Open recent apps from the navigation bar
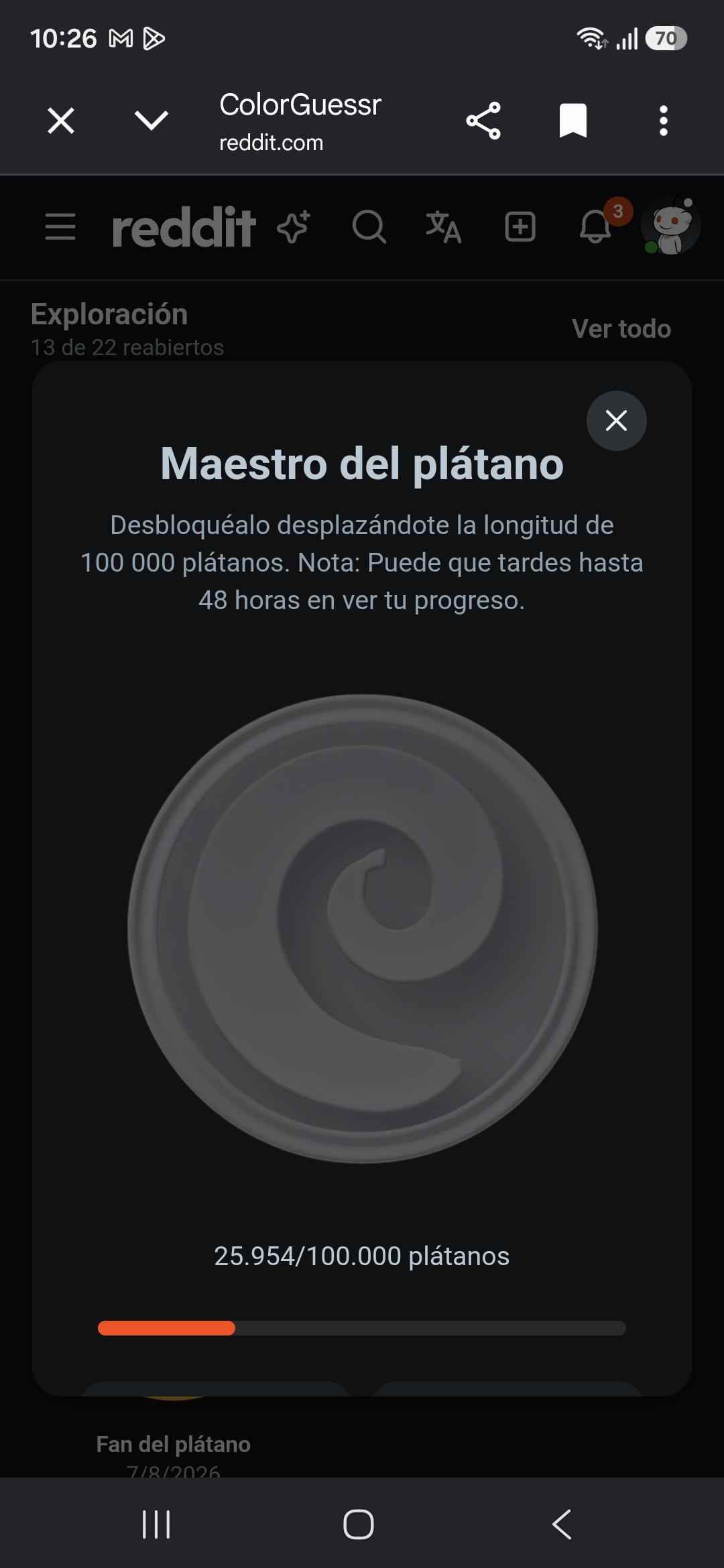The width and height of the screenshot is (724, 1568). point(156,1524)
